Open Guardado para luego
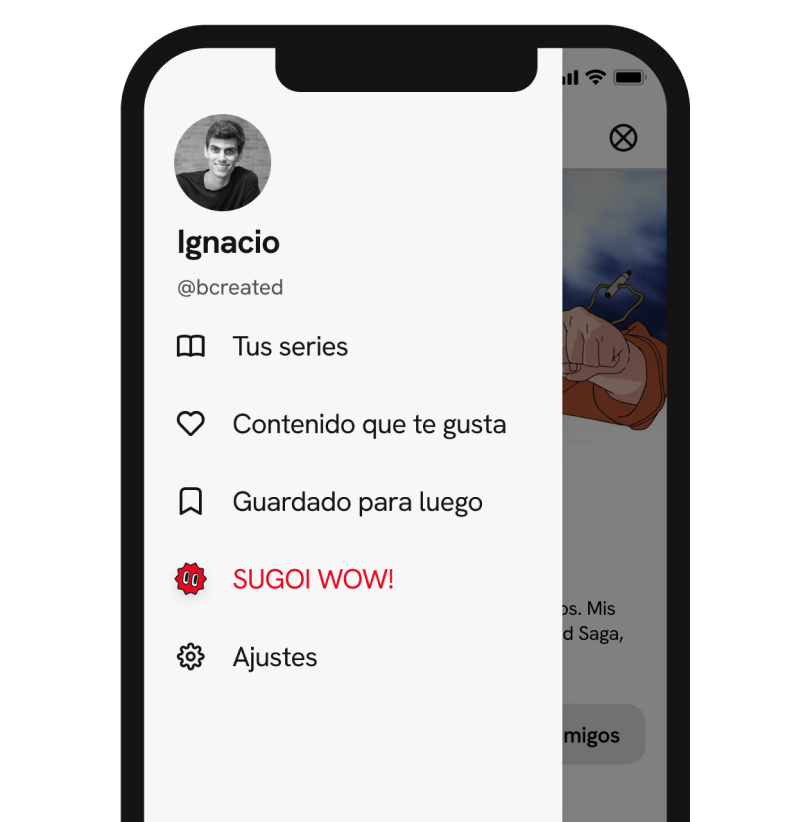Screen dimensions: 810x822 [357, 502]
